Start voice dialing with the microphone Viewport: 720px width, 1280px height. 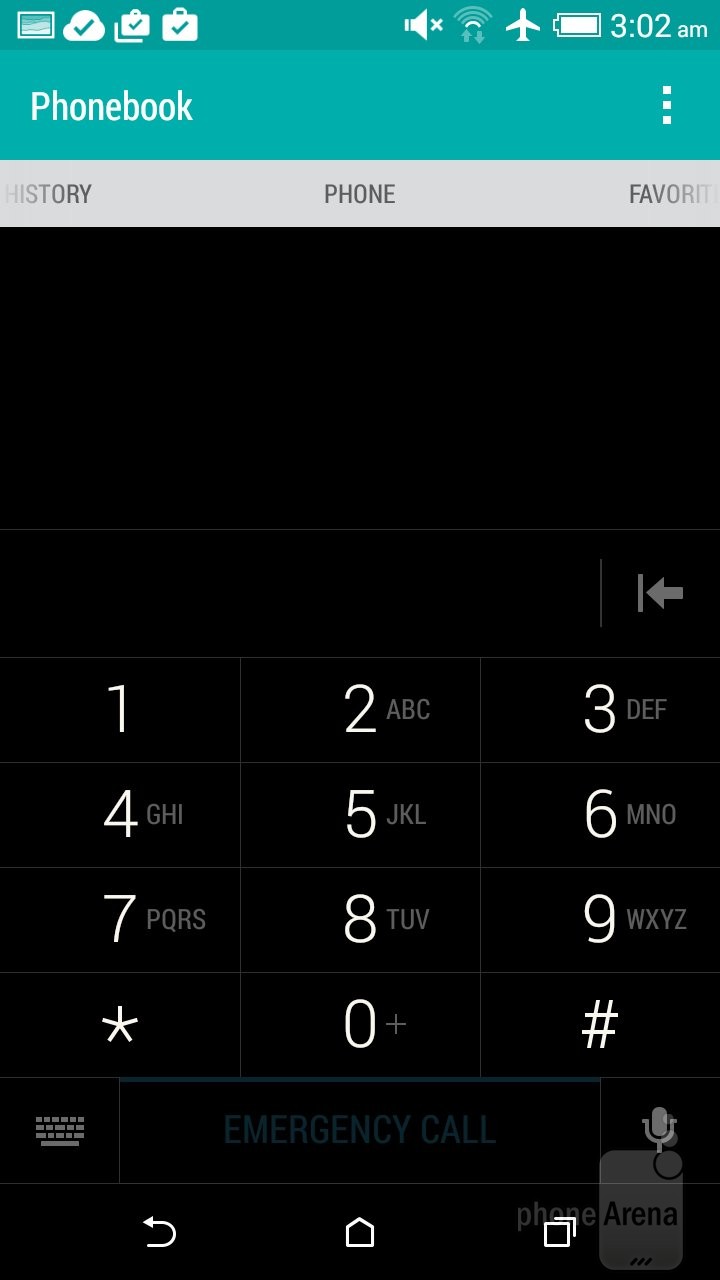(x=658, y=1128)
